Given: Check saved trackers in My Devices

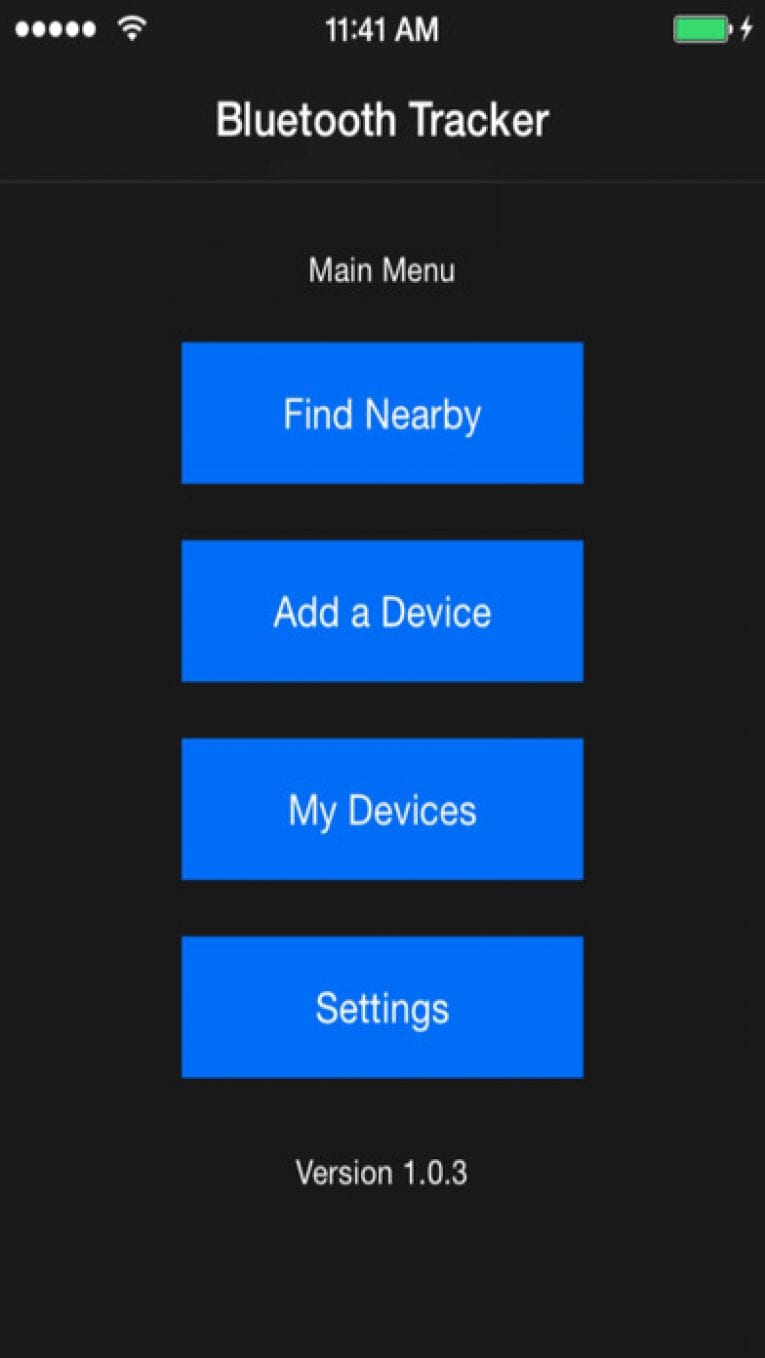Looking at the screenshot, I should click(382, 809).
